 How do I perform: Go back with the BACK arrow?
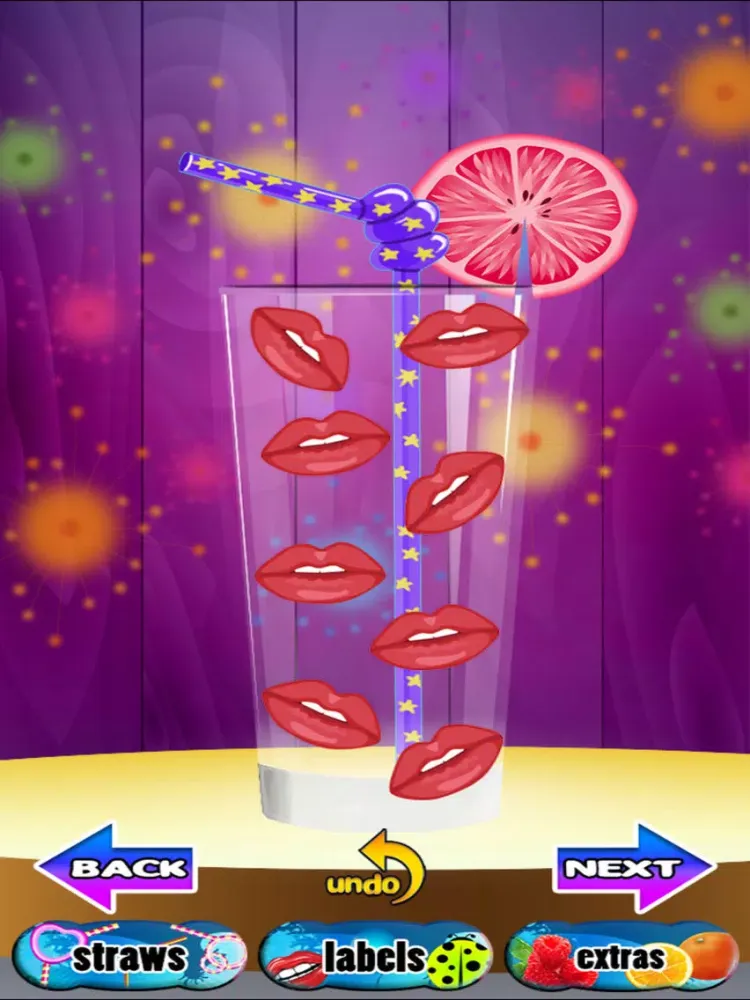115,867
